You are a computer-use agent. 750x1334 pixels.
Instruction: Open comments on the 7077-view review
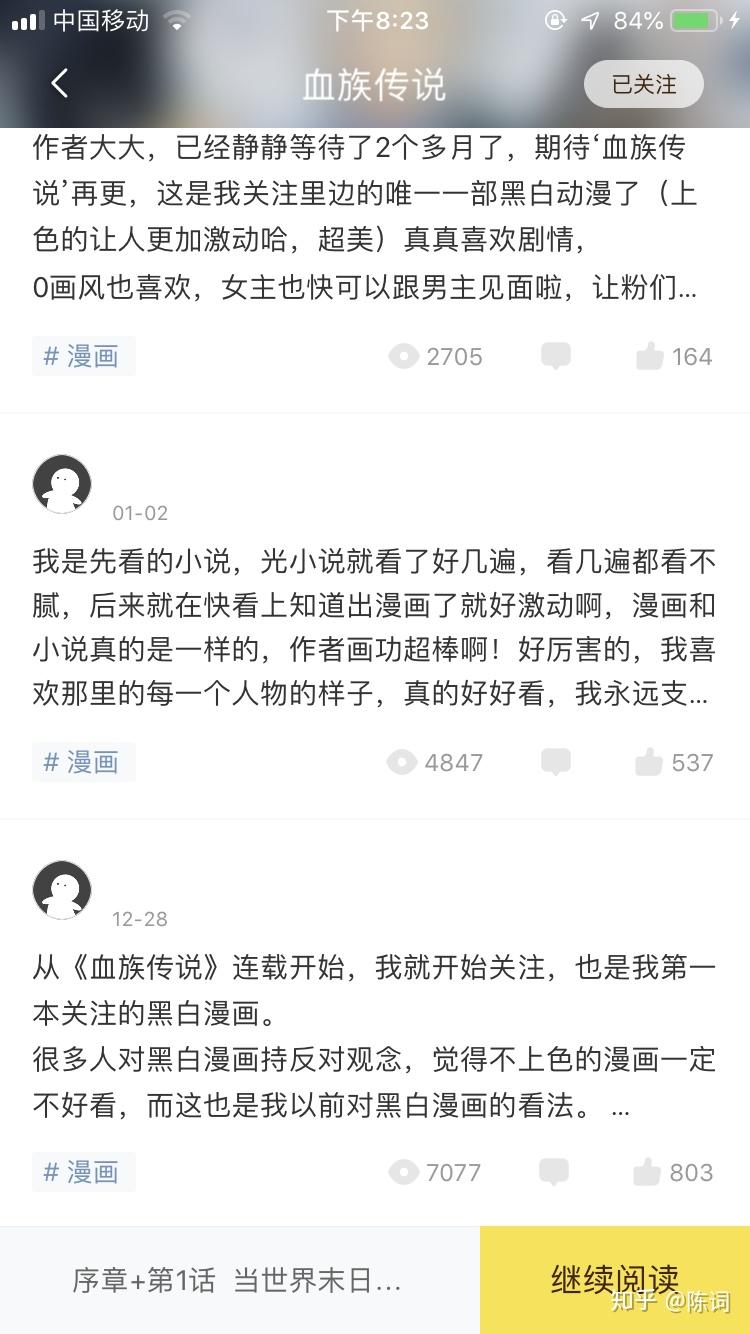[x=554, y=1172]
